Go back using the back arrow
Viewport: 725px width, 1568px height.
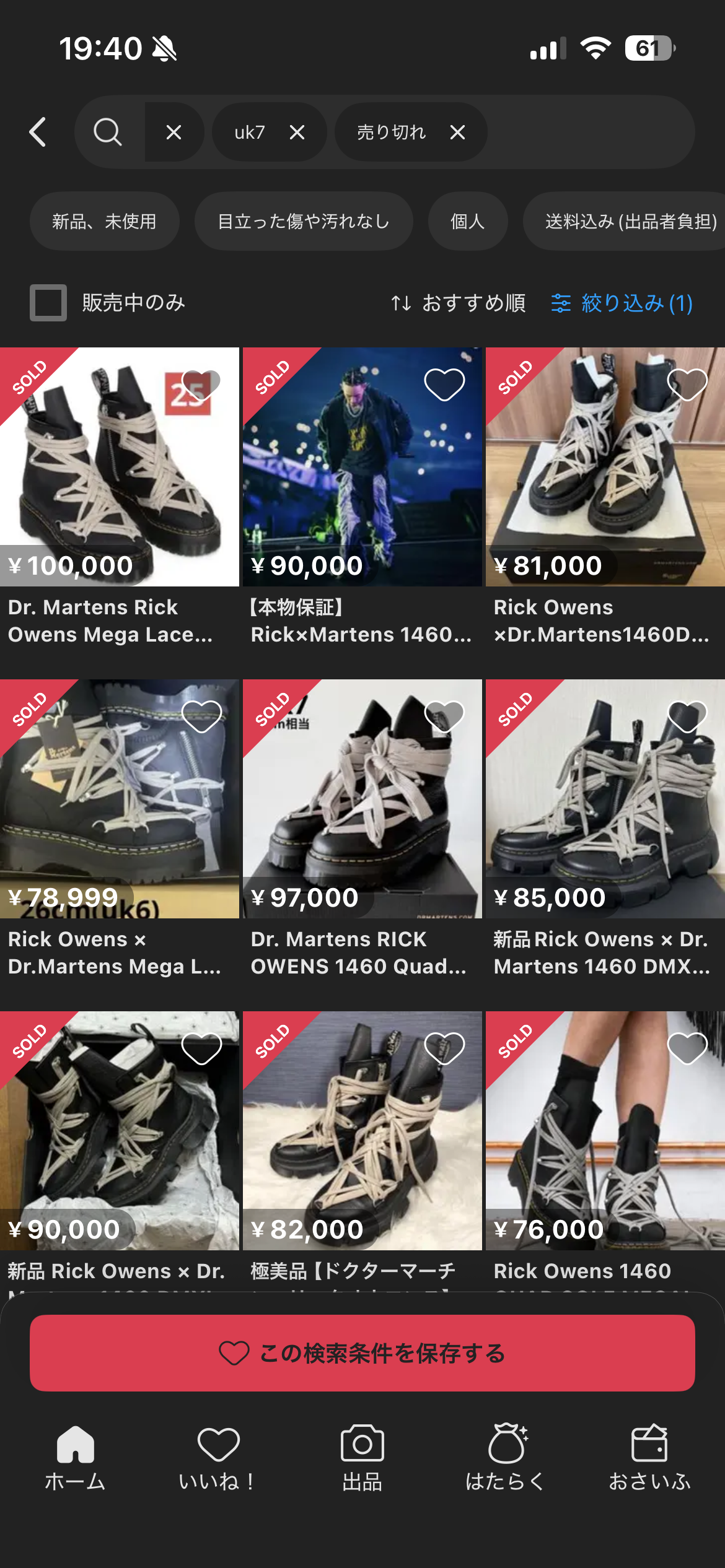pyautogui.click(x=38, y=132)
